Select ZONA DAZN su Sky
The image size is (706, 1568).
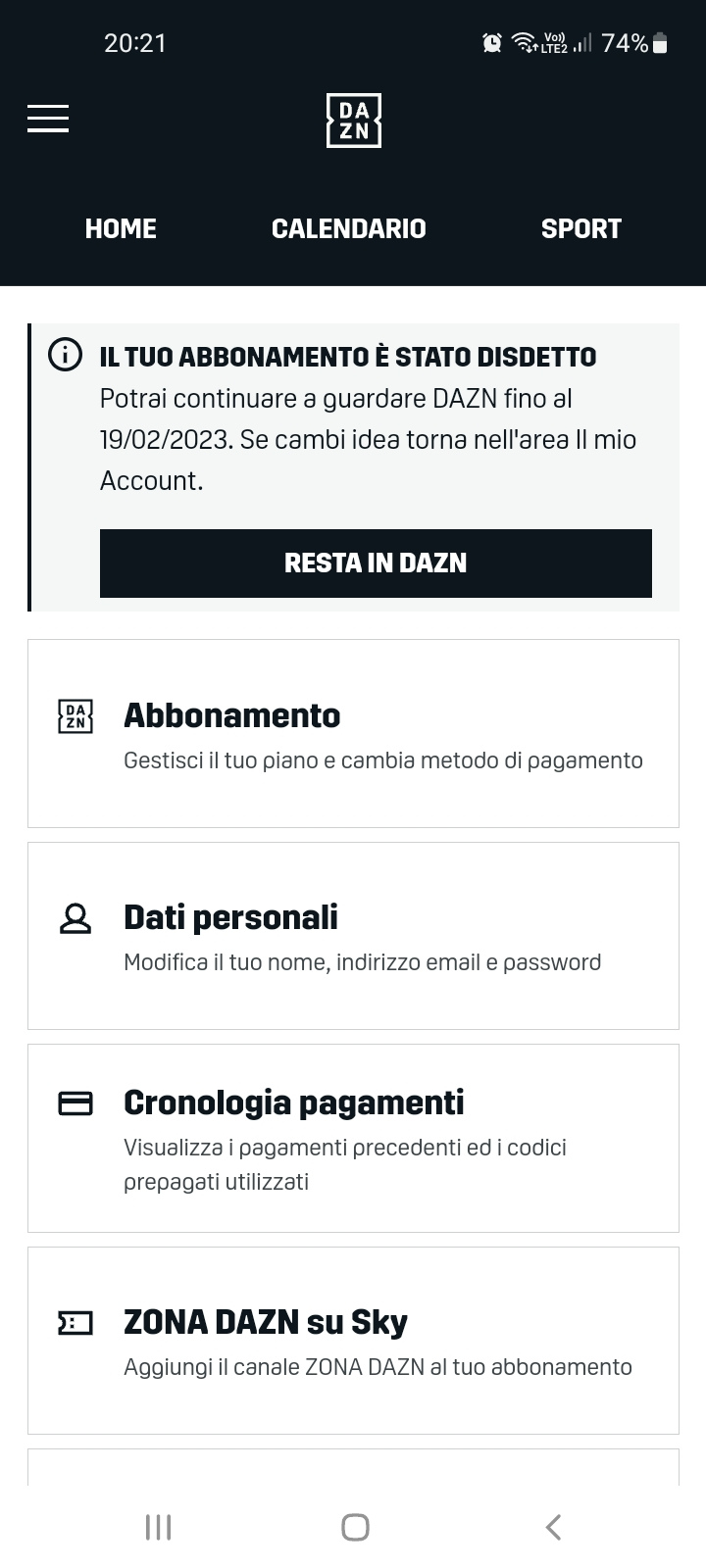point(353,1341)
